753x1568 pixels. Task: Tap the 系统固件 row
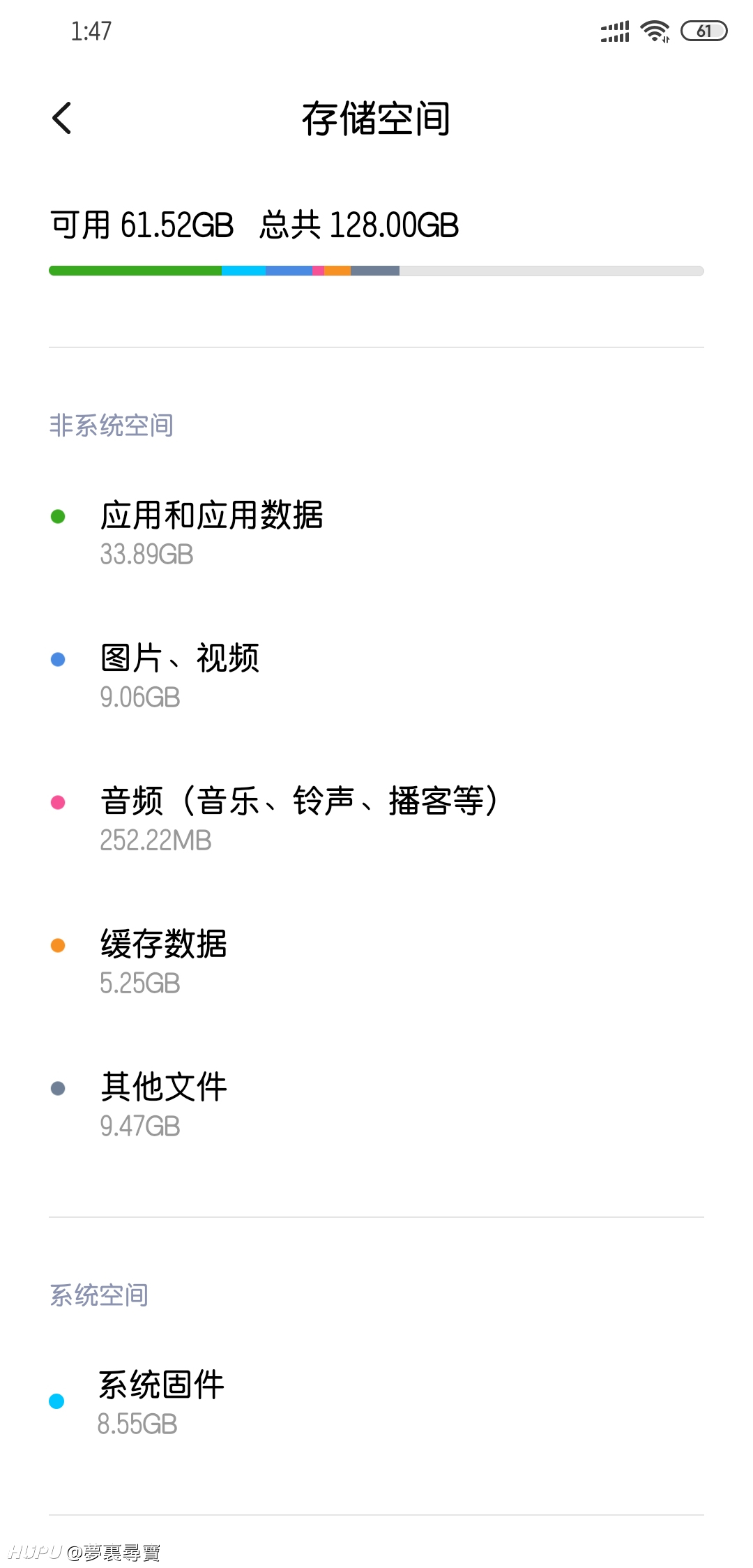tap(376, 1403)
